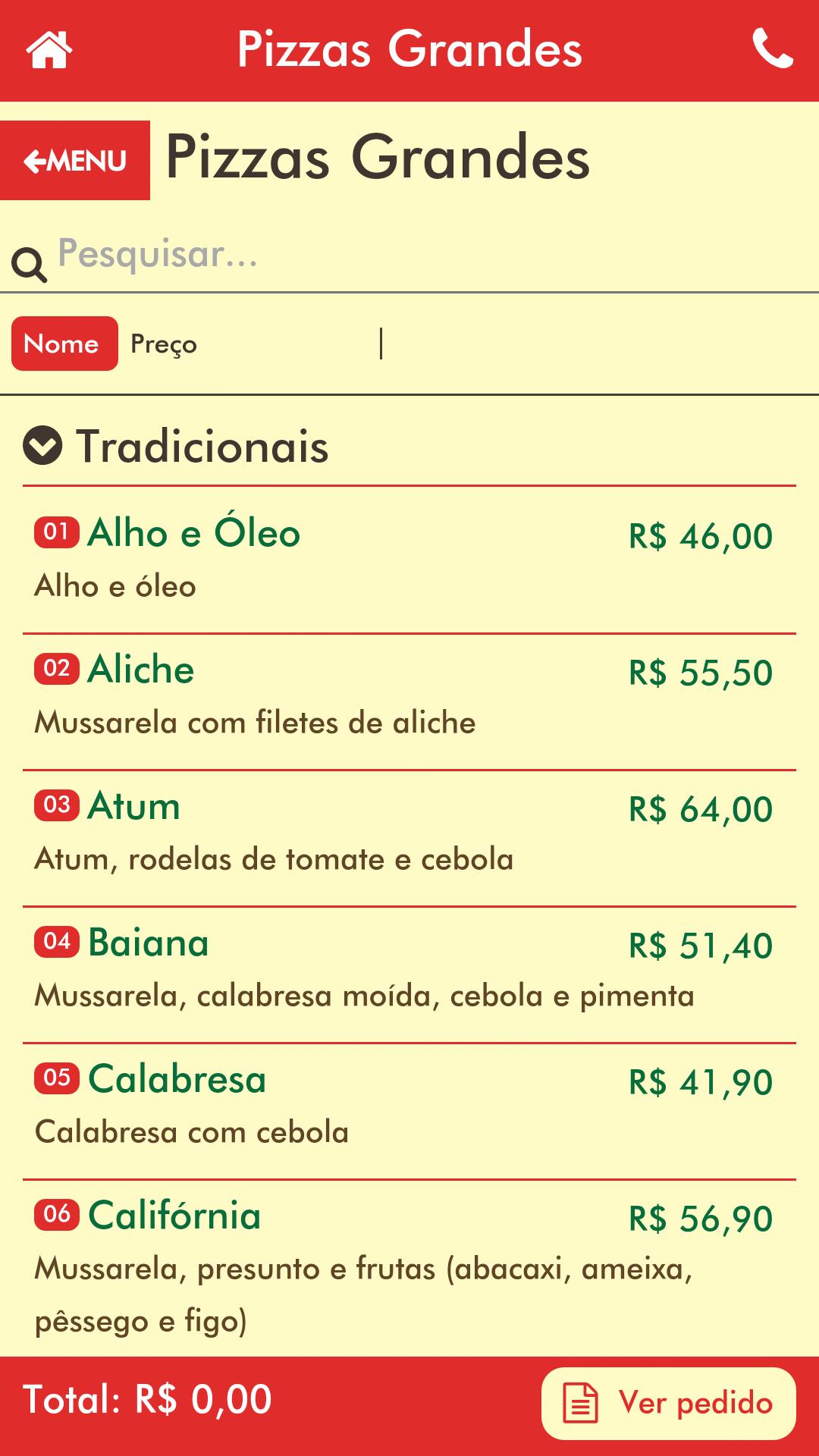Sort pizzas by Preço
Viewport: 819px width, 1456px height.
click(164, 344)
